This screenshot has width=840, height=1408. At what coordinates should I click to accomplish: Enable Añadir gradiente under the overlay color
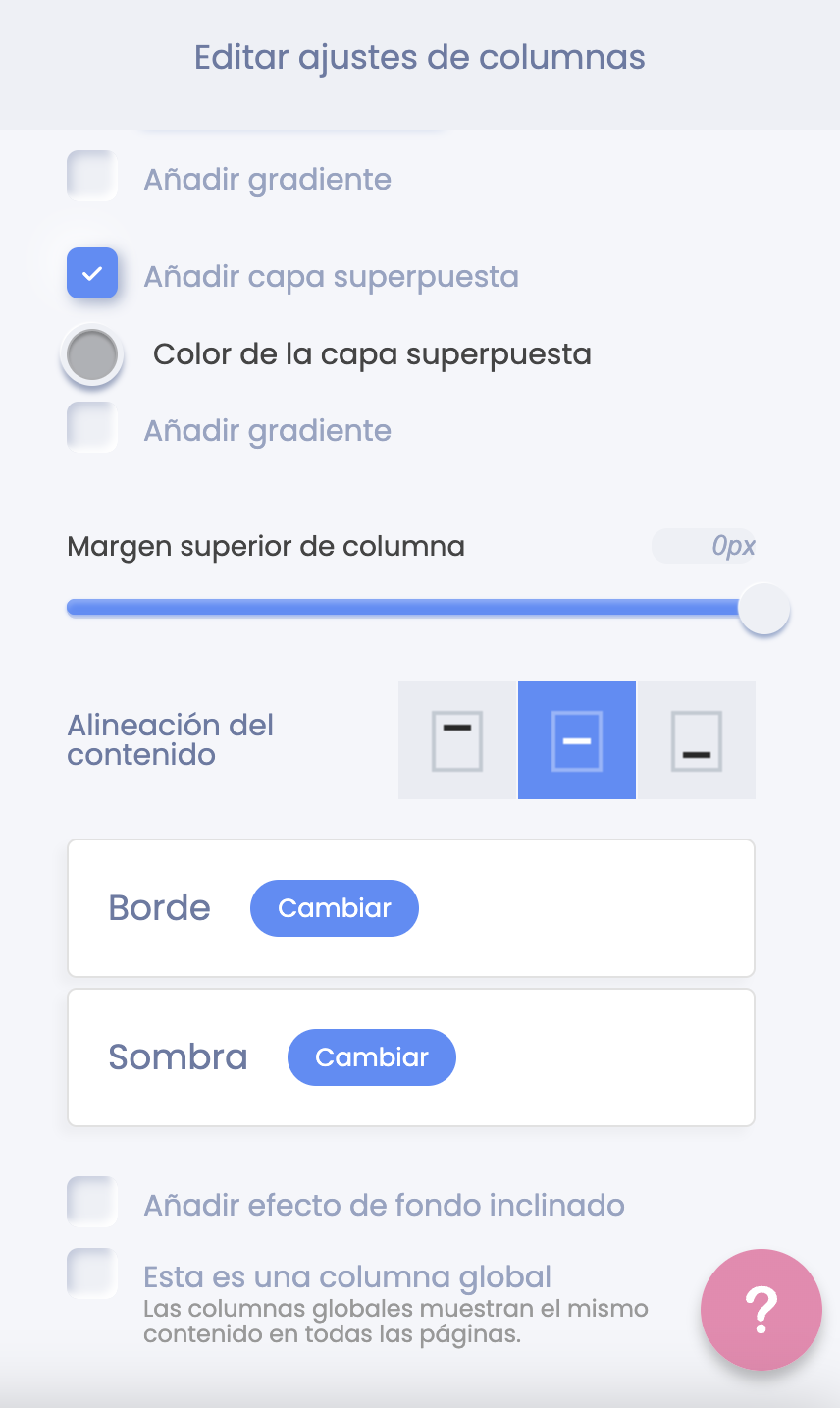[92, 427]
